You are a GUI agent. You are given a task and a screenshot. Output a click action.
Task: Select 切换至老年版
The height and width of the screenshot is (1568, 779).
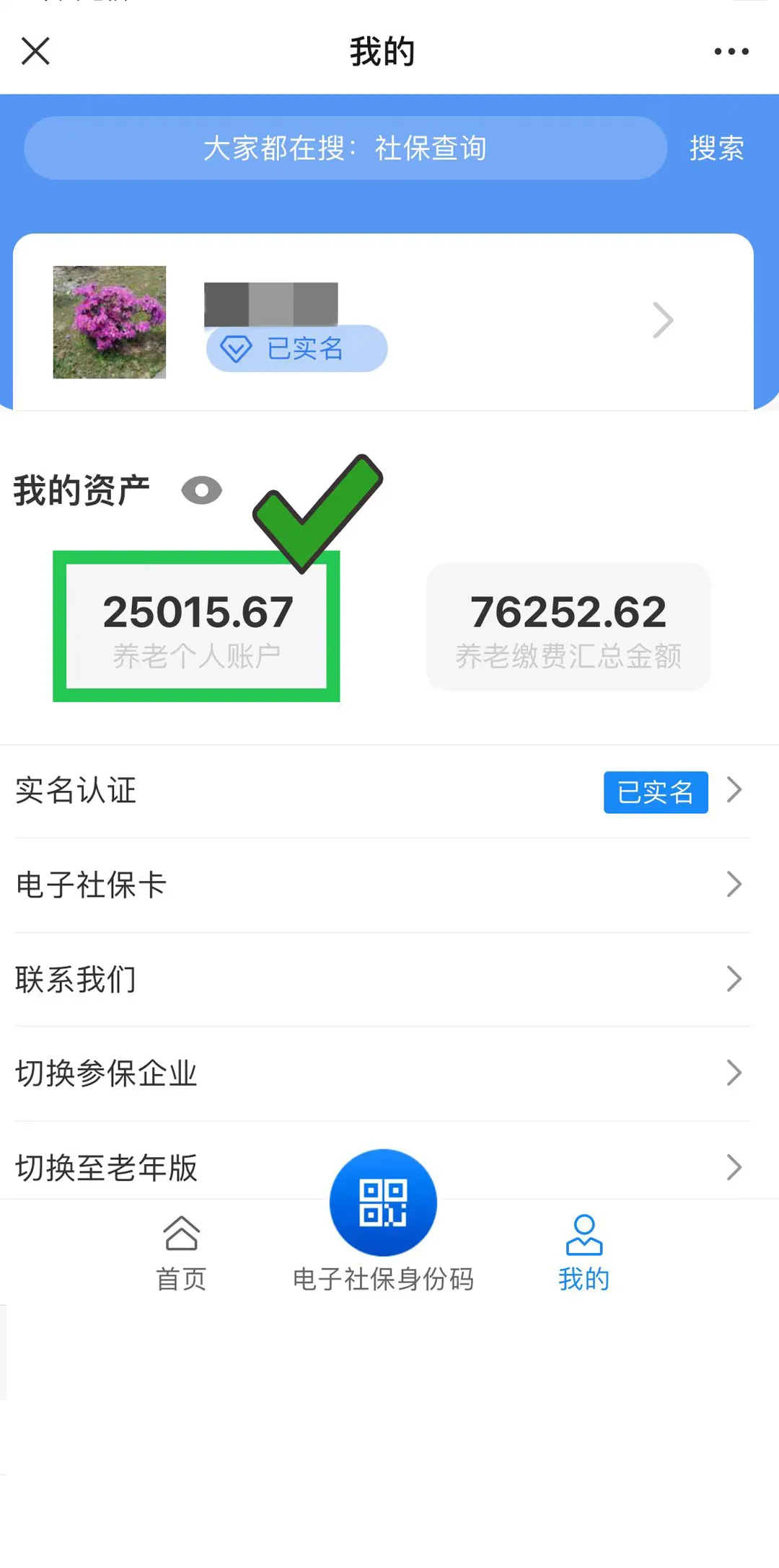click(383, 1162)
